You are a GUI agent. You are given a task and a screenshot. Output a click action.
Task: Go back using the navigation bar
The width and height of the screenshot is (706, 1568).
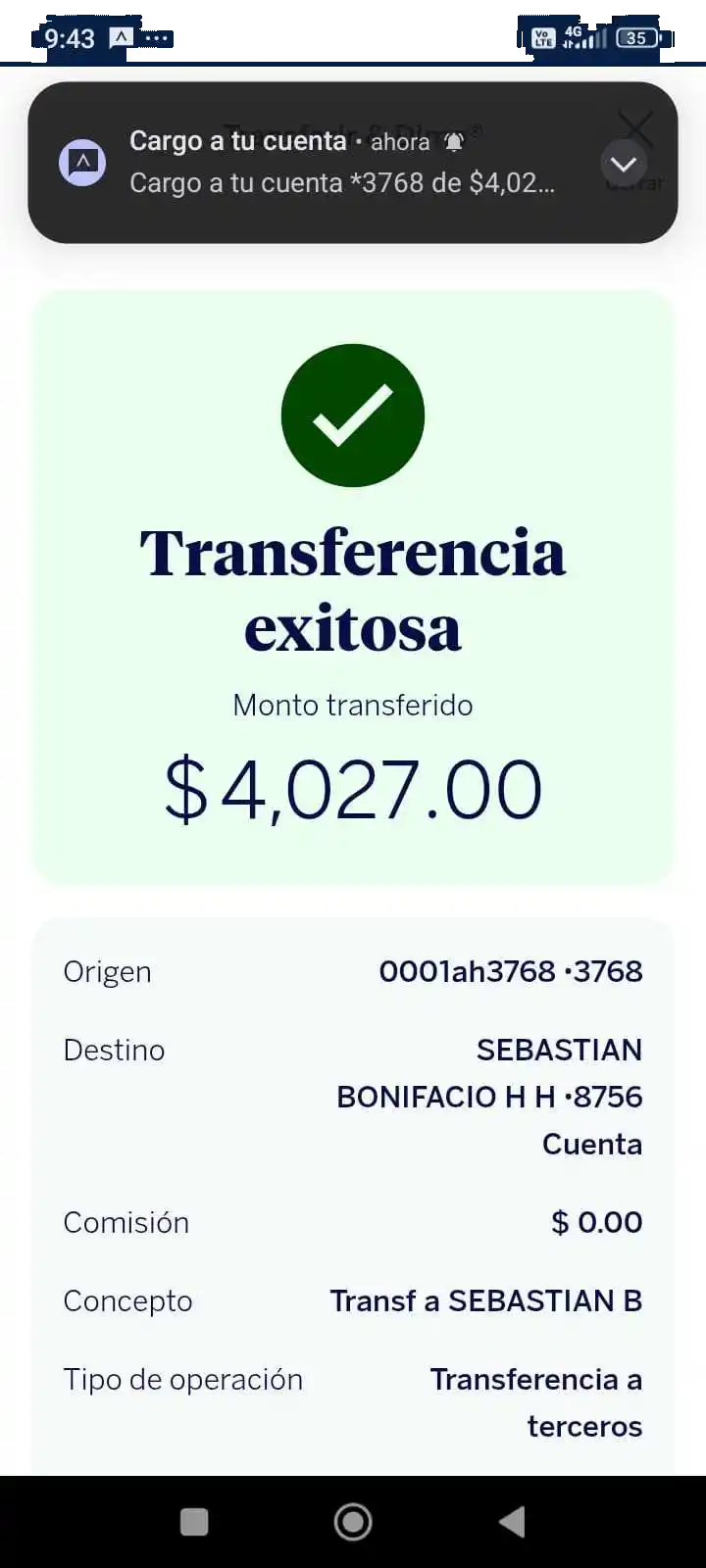point(512,1521)
